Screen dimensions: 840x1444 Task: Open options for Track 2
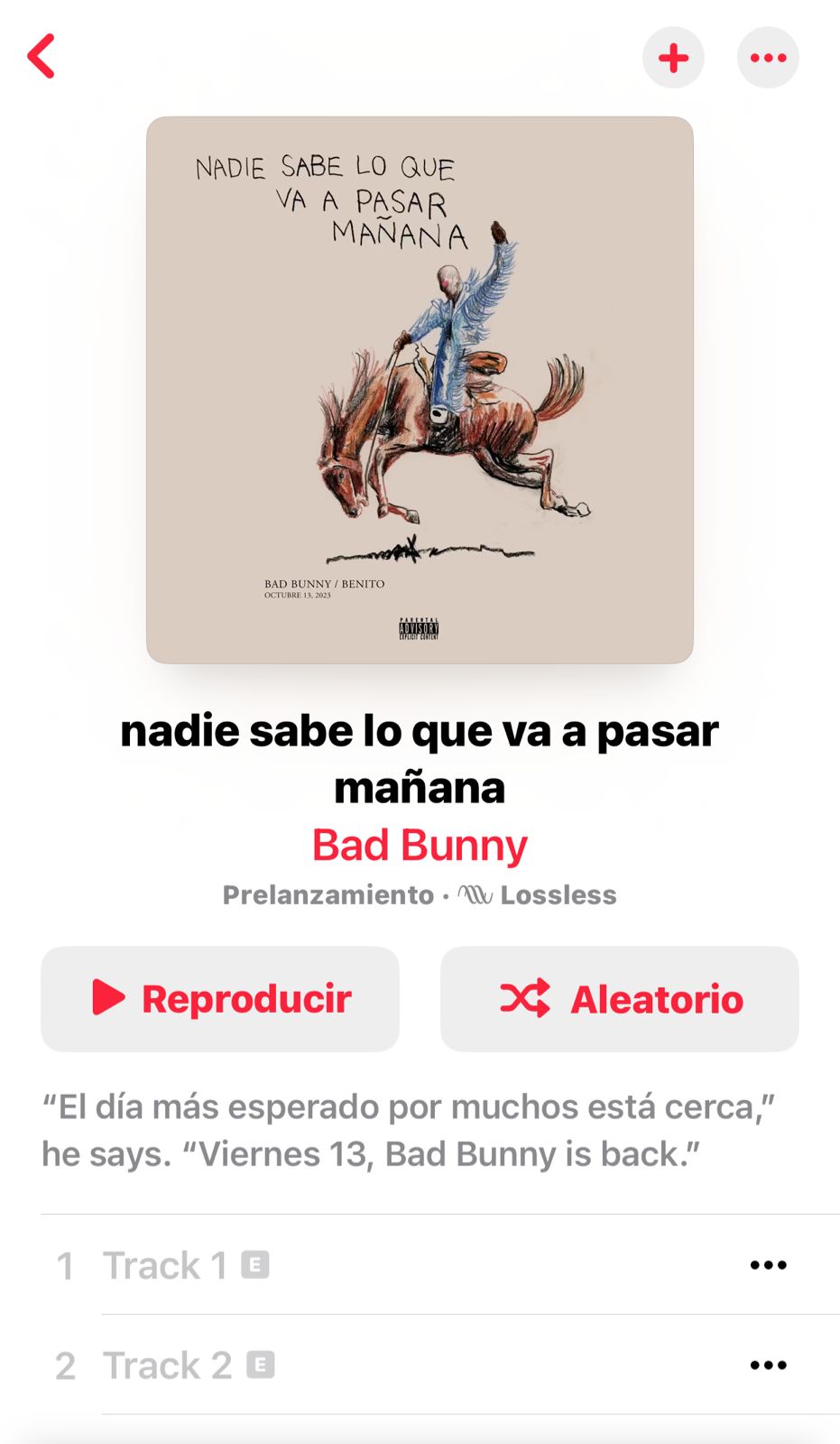768,1365
